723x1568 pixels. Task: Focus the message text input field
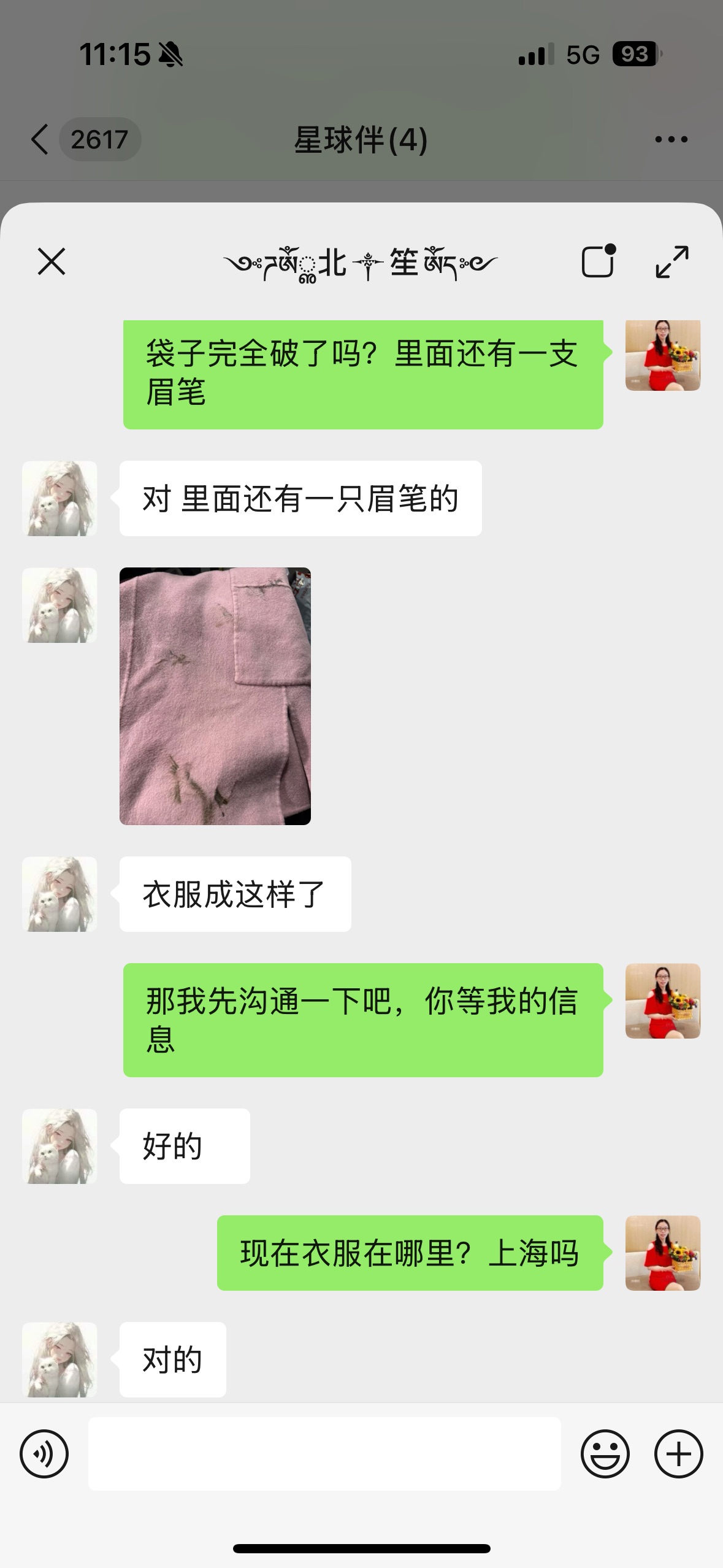click(324, 1454)
